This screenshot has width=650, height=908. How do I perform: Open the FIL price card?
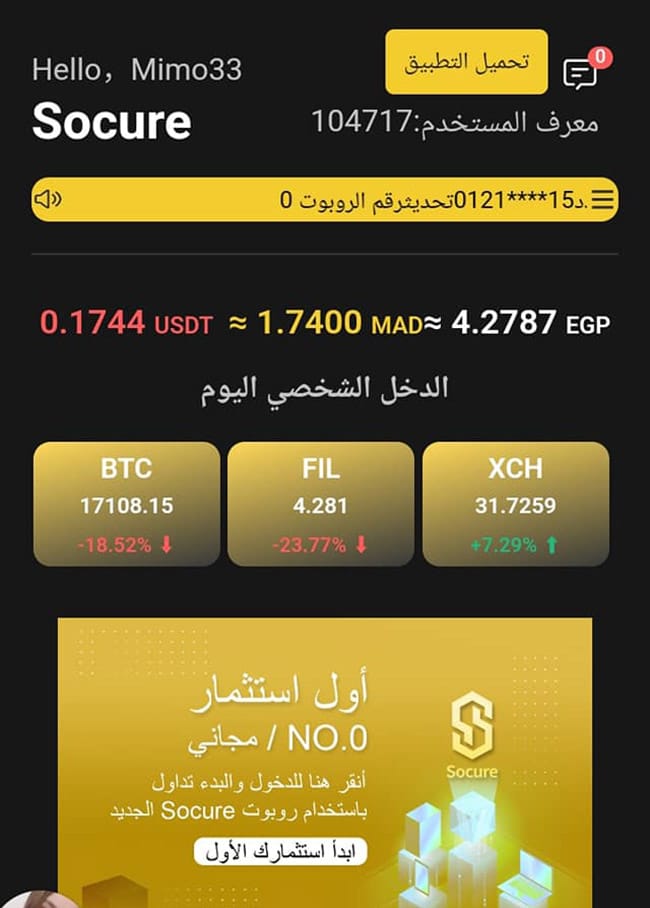point(320,504)
